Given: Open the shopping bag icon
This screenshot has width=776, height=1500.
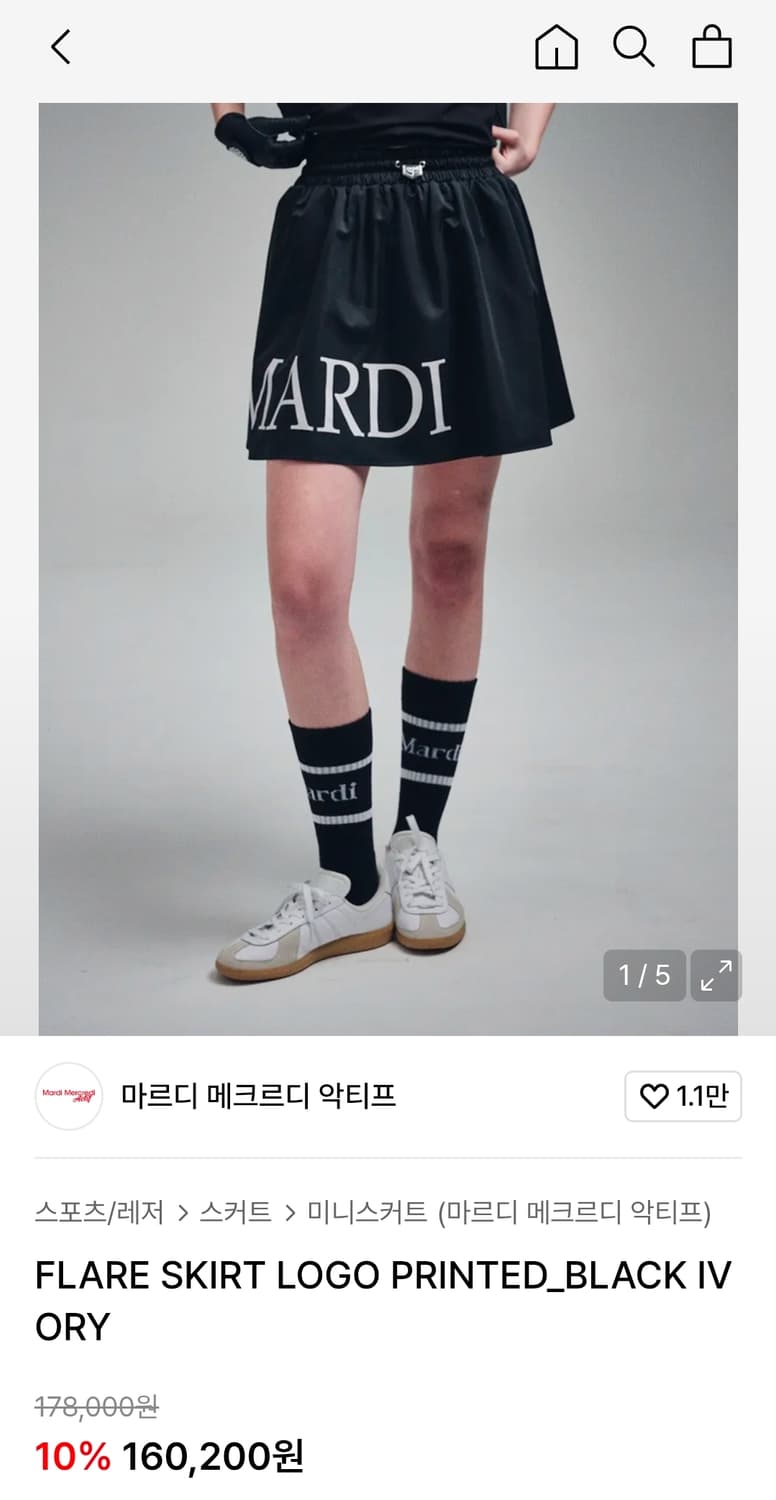Looking at the screenshot, I should (x=712, y=46).
